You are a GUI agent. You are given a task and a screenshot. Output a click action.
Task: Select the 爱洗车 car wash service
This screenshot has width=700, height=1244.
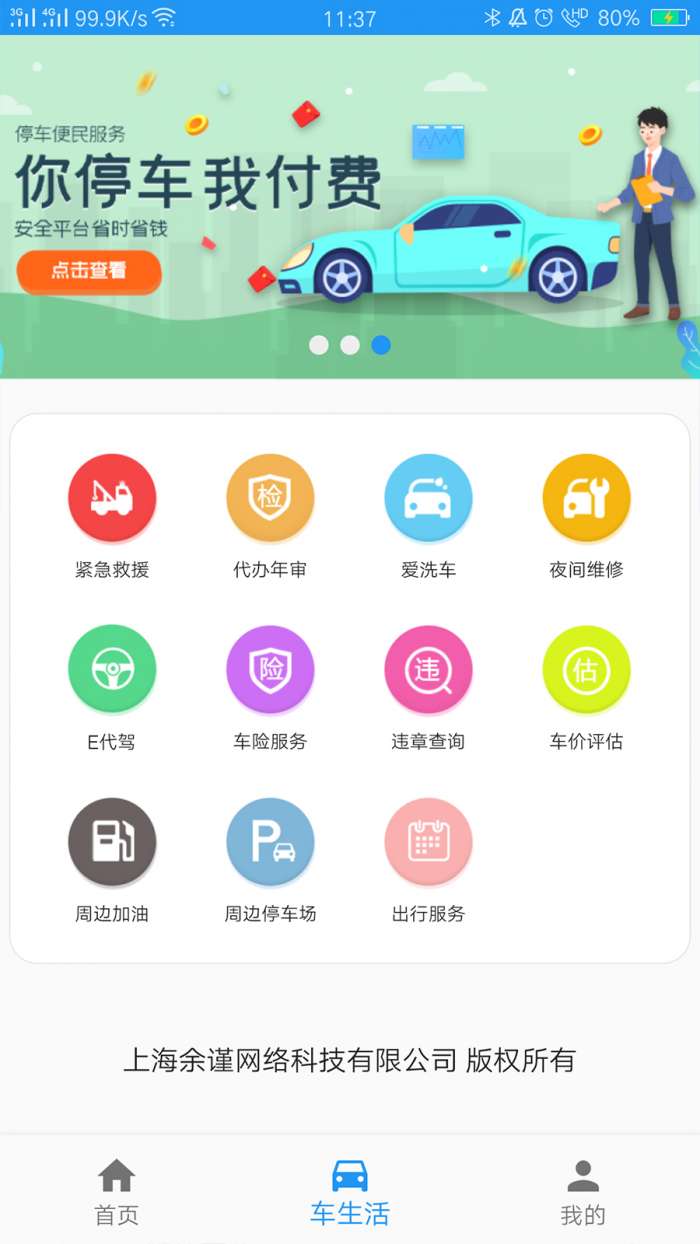pos(428,498)
